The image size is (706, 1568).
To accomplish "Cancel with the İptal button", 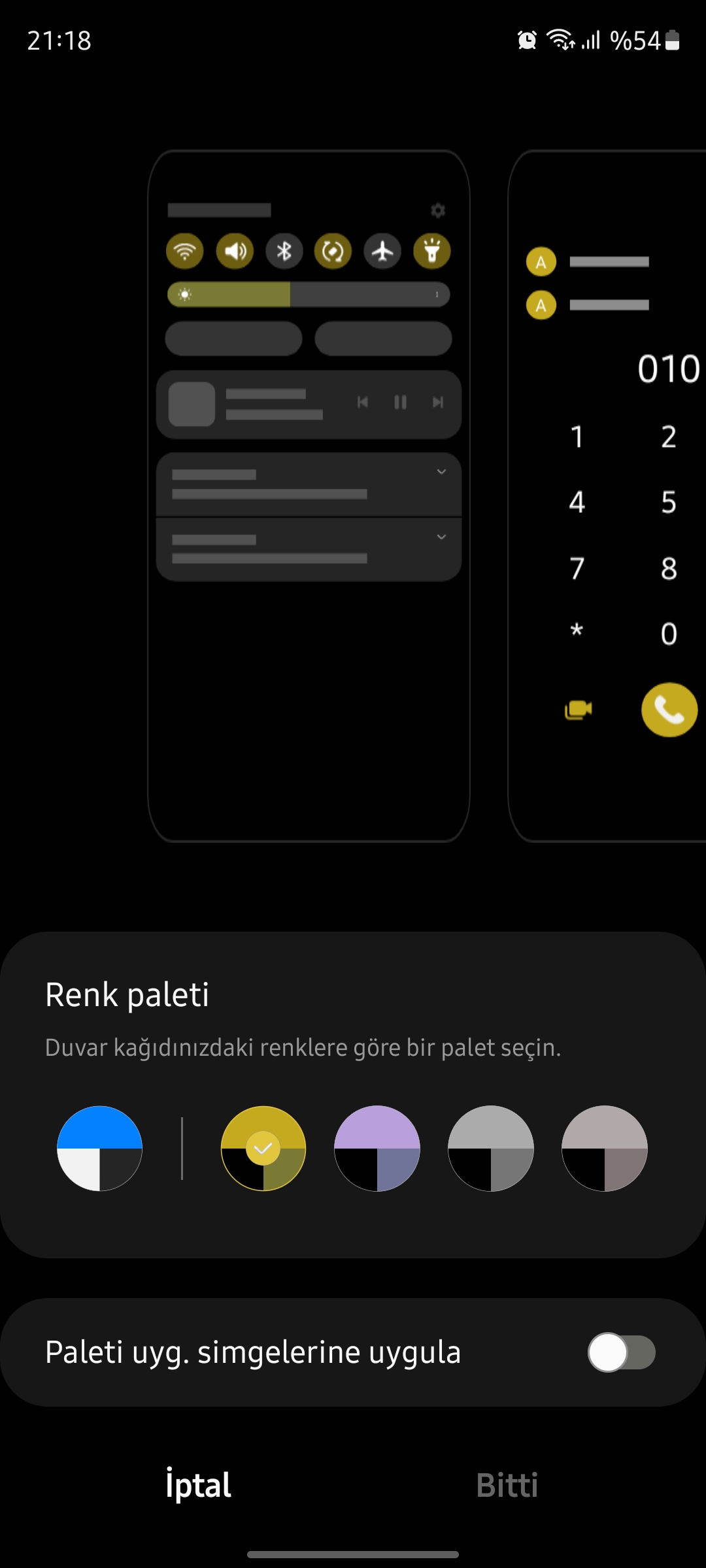I will pyautogui.click(x=198, y=1484).
